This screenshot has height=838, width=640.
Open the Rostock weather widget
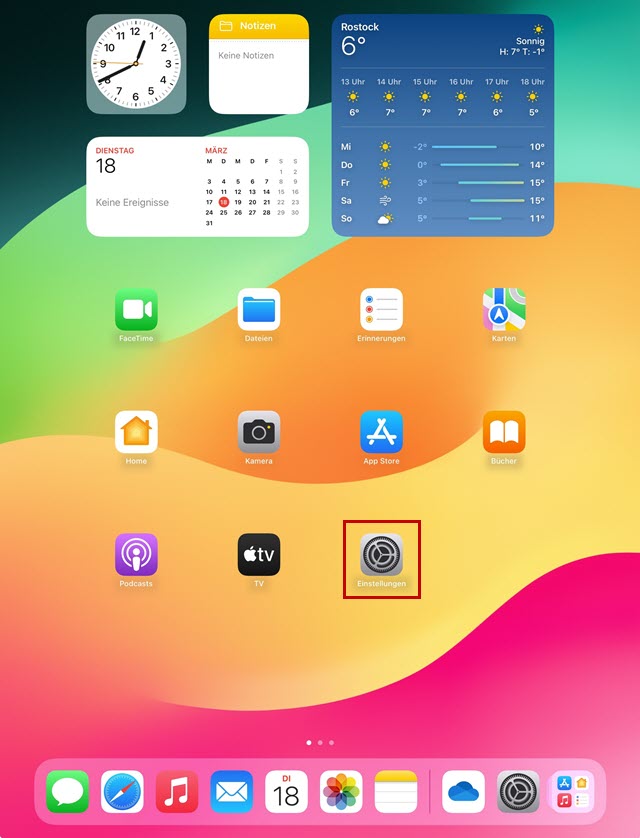click(x=442, y=125)
